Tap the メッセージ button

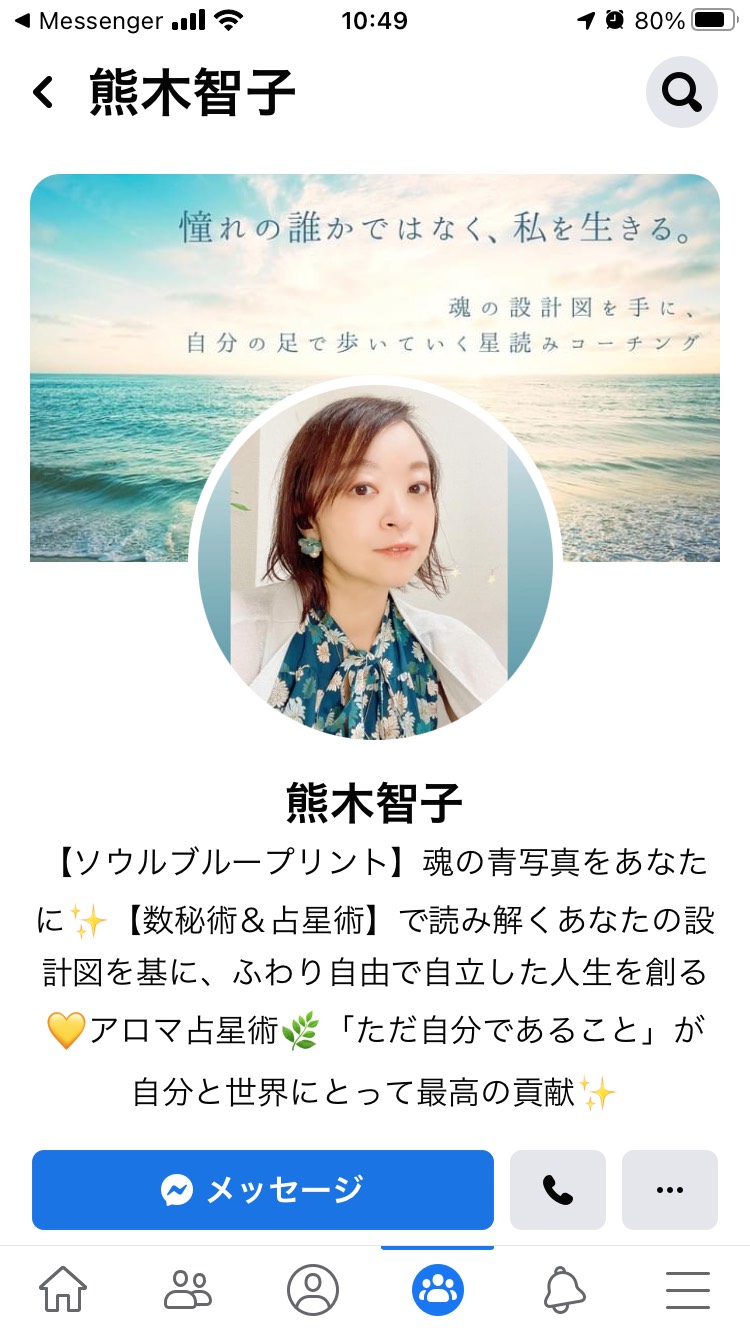click(263, 1189)
